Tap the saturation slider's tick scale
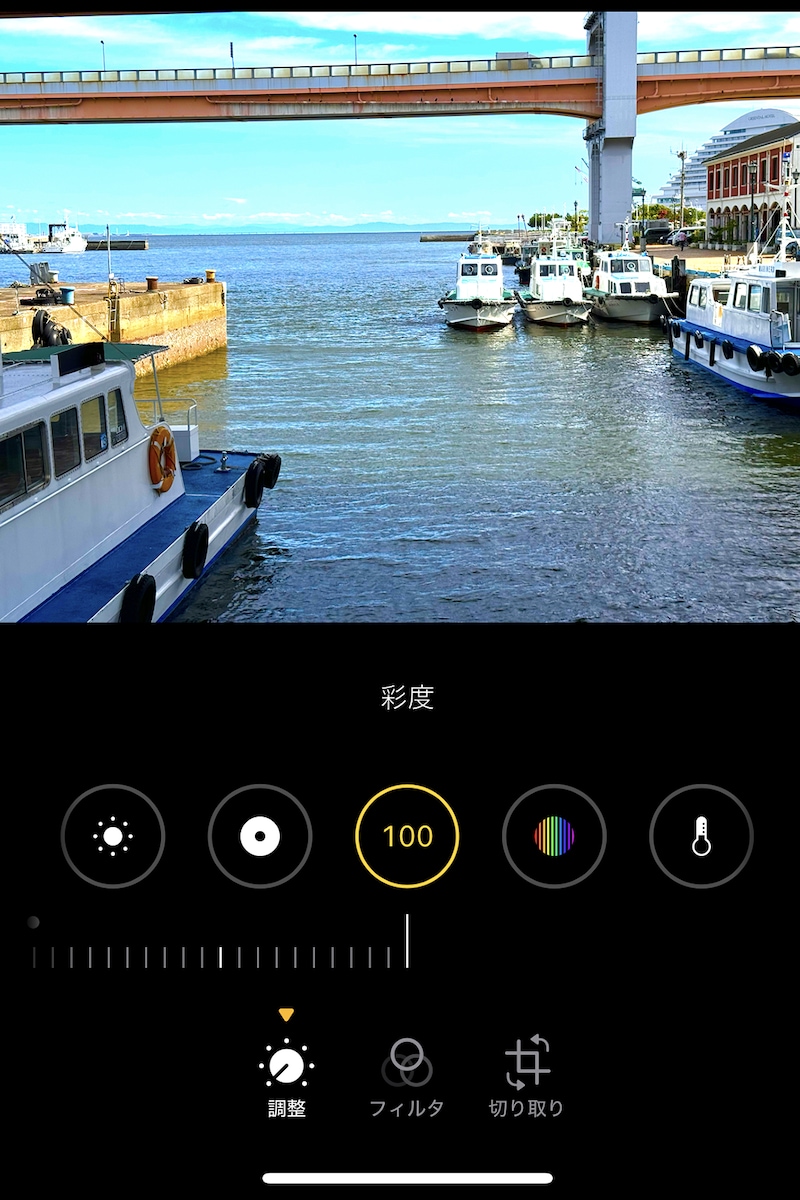800x1200 pixels. pos(220,956)
